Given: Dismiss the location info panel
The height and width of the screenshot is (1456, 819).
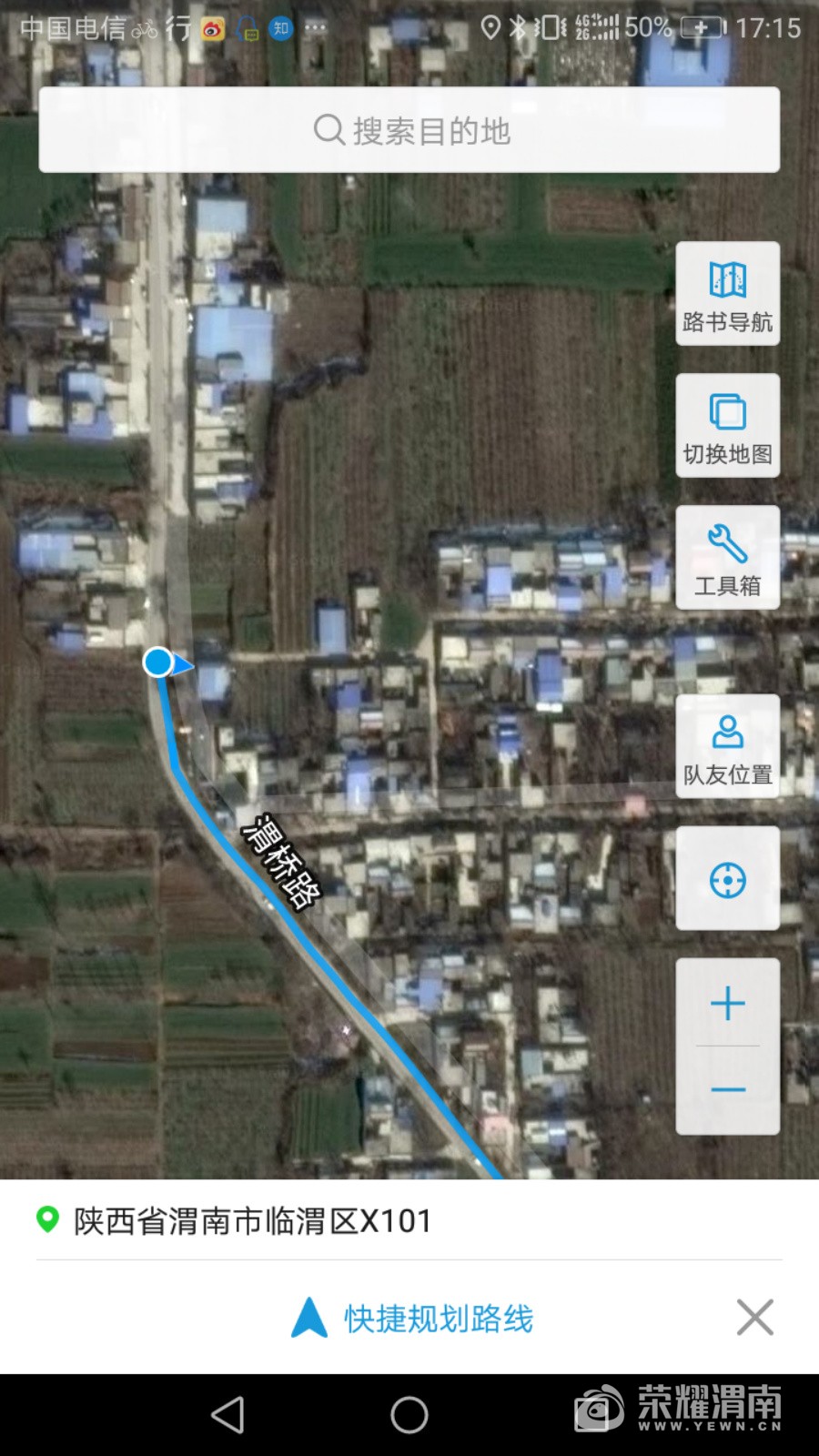Looking at the screenshot, I should (754, 1317).
